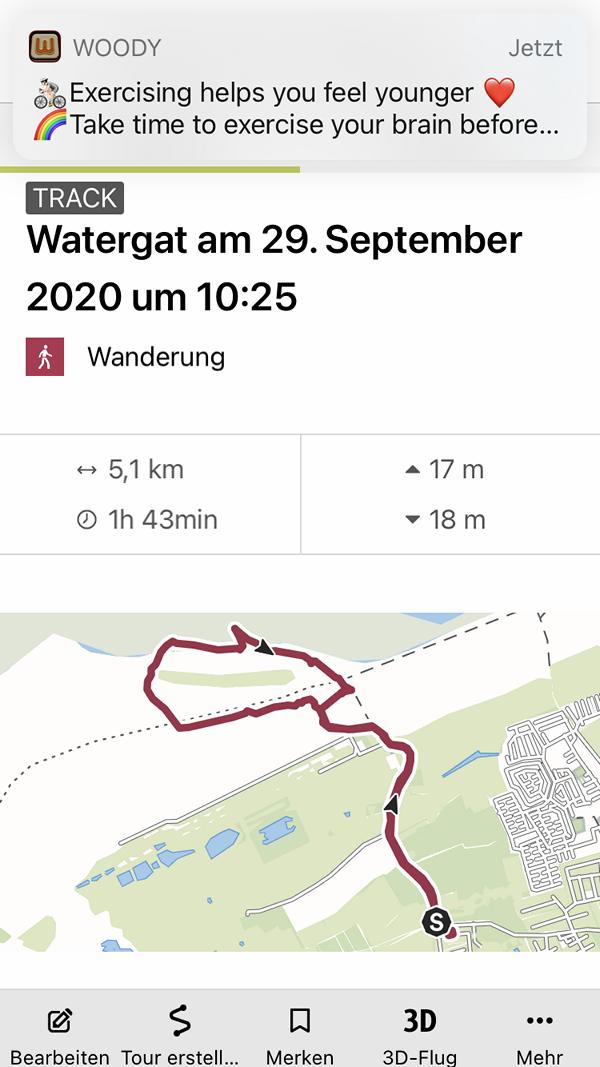Image resolution: width=600 pixels, height=1067 pixels.
Task: Create a tour from this track
Action: pyautogui.click(x=180, y=1033)
